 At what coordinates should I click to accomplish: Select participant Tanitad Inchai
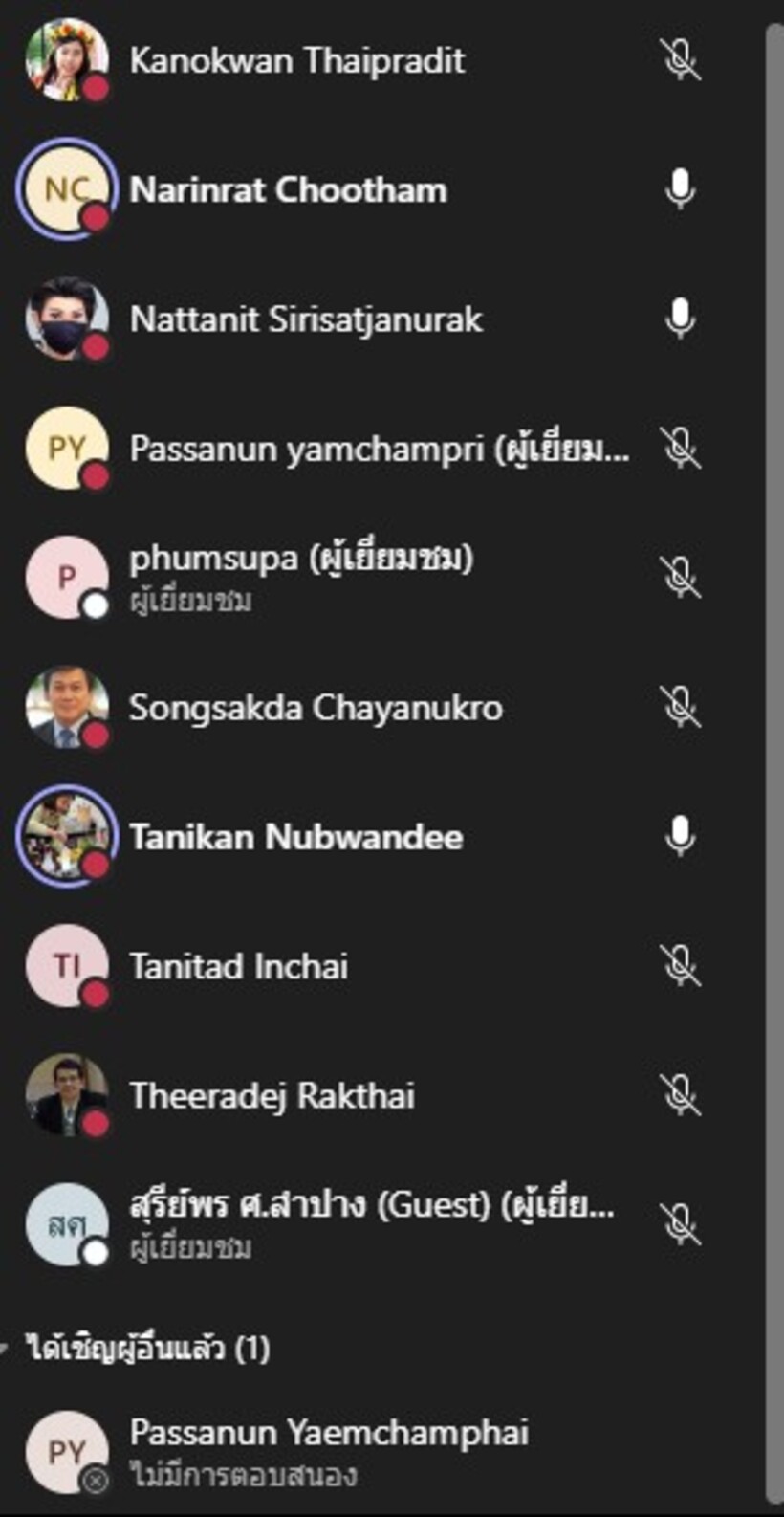pyautogui.click(x=382, y=966)
